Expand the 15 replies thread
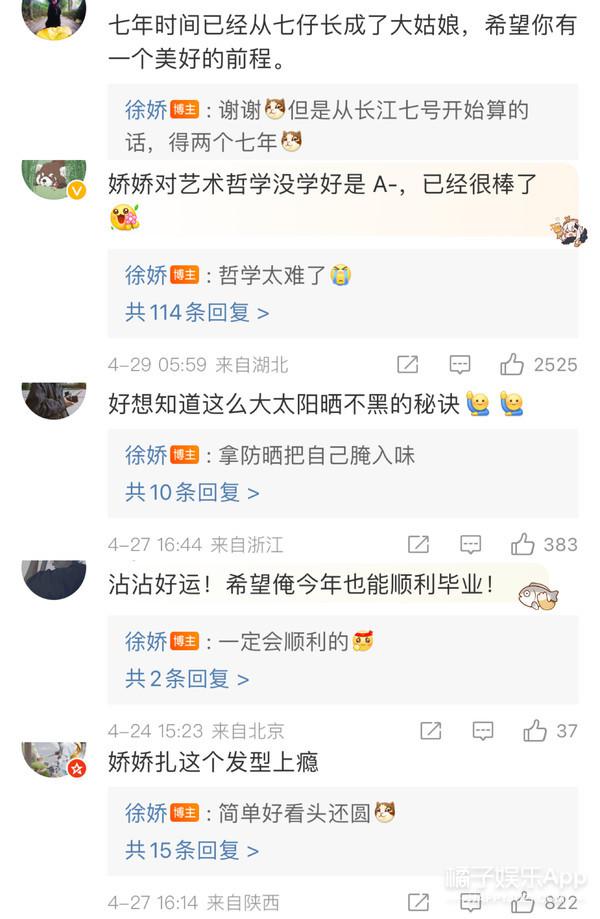 coord(192,850)
